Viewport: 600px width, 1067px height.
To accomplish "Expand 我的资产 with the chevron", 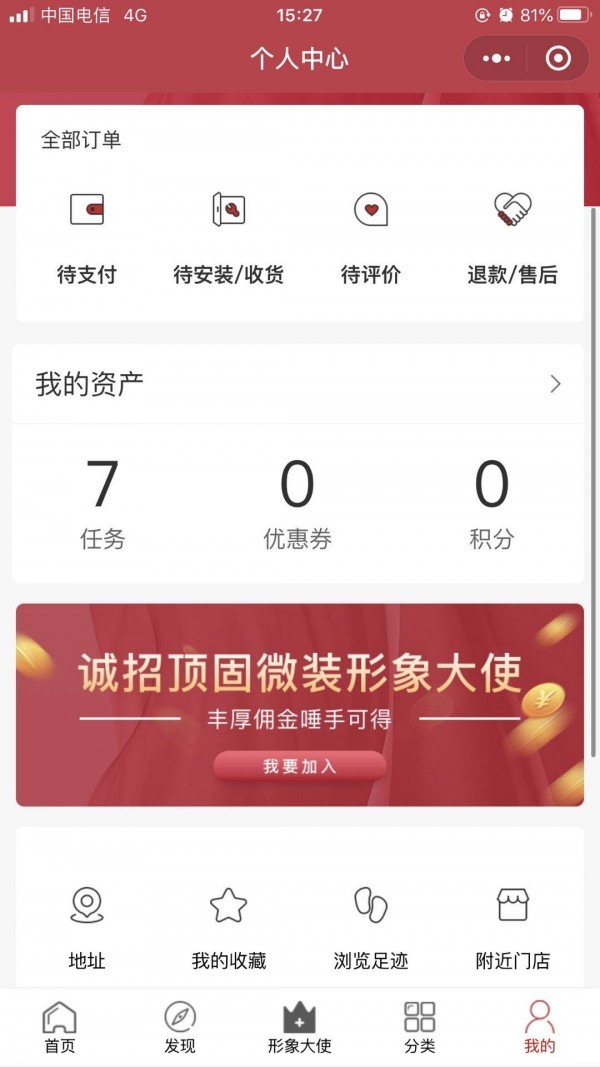I will (556, 384).
